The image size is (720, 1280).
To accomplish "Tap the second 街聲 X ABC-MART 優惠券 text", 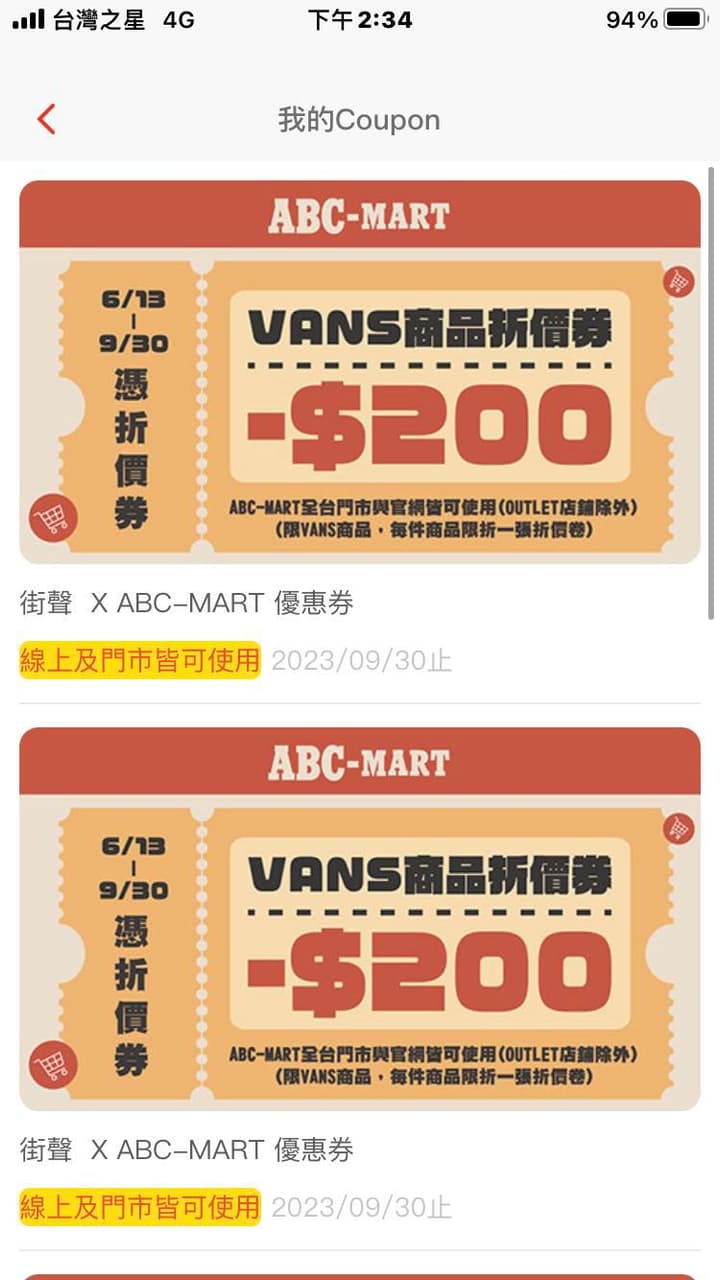I will click(186, 1150).
